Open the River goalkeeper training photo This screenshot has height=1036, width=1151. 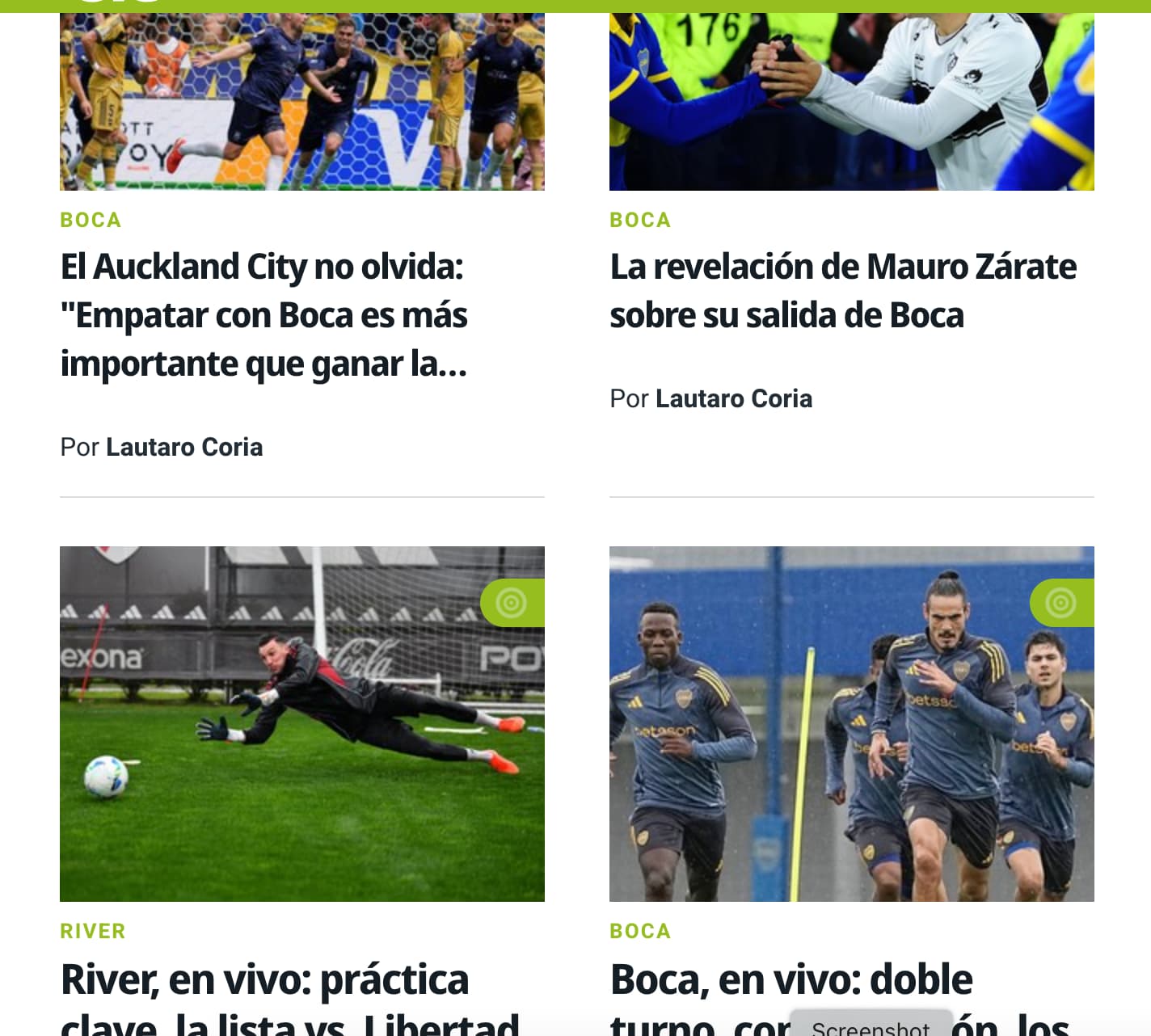(301, 723)
